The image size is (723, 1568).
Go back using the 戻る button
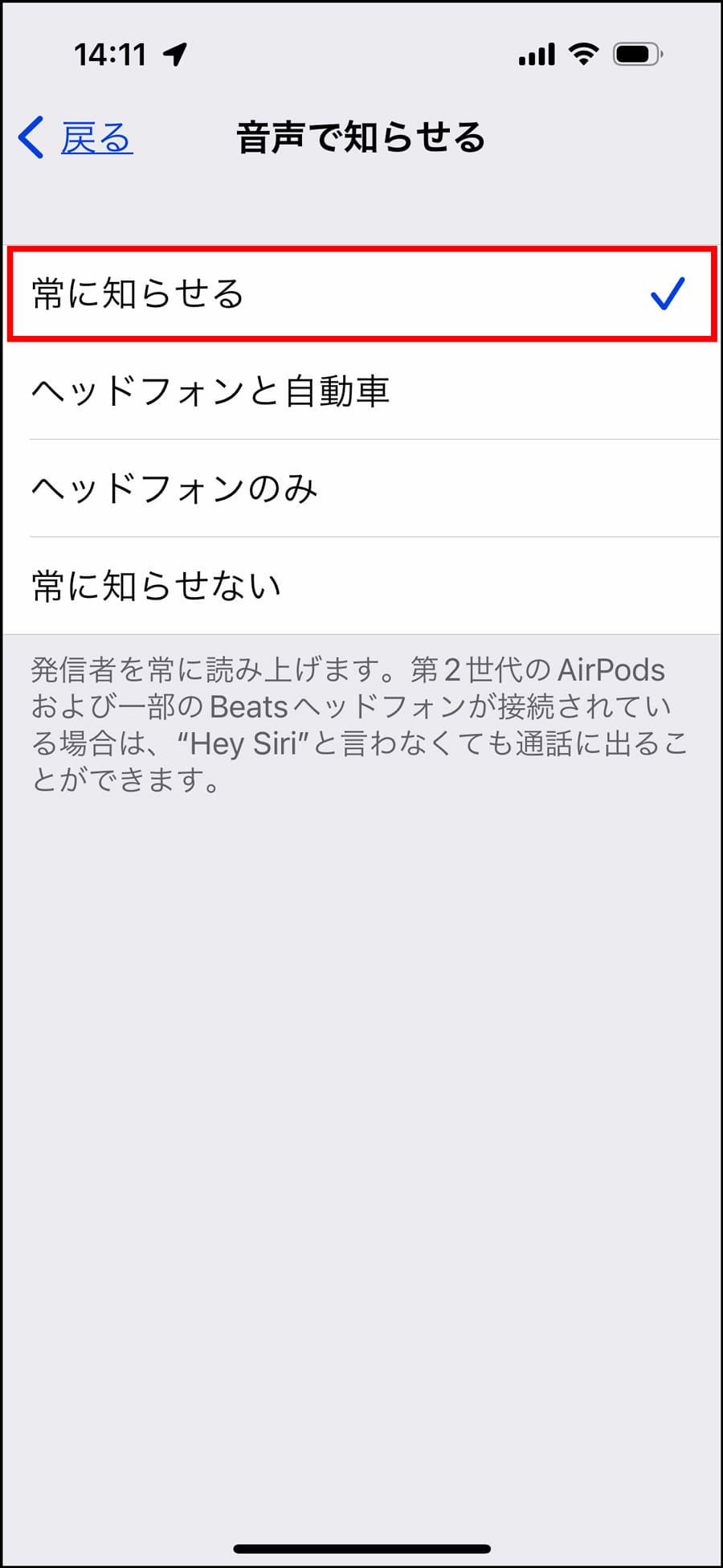coord(76,138)
